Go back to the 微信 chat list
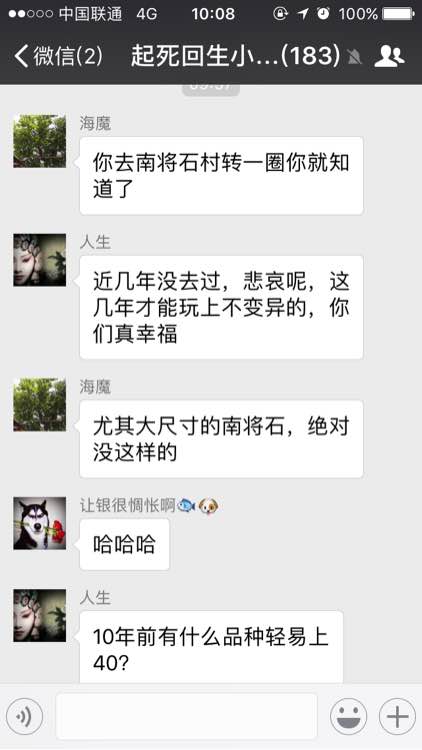The image size is (422, 750). point(58,56)
